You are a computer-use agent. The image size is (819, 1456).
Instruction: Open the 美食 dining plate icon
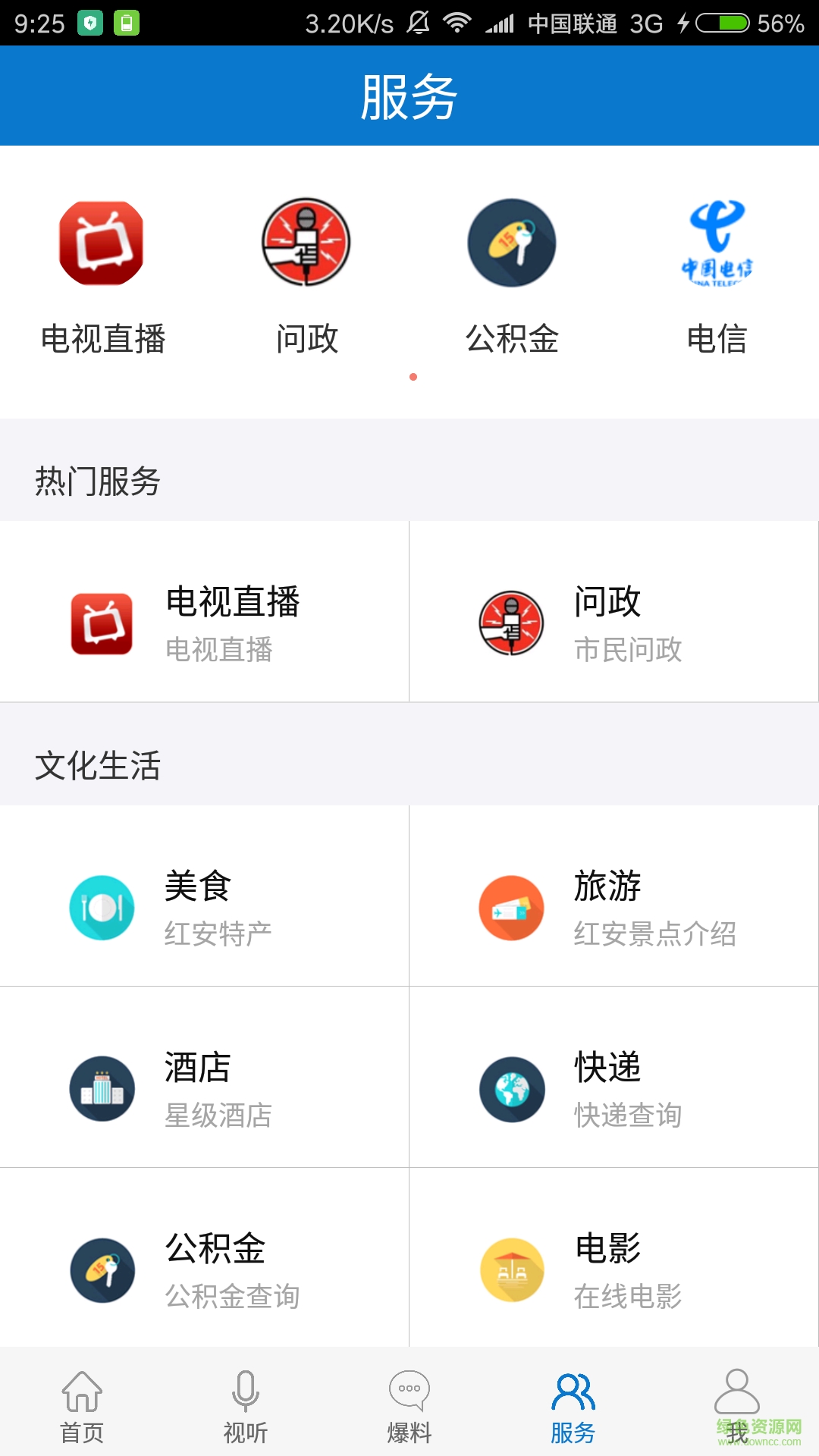(x=102, y=908)
